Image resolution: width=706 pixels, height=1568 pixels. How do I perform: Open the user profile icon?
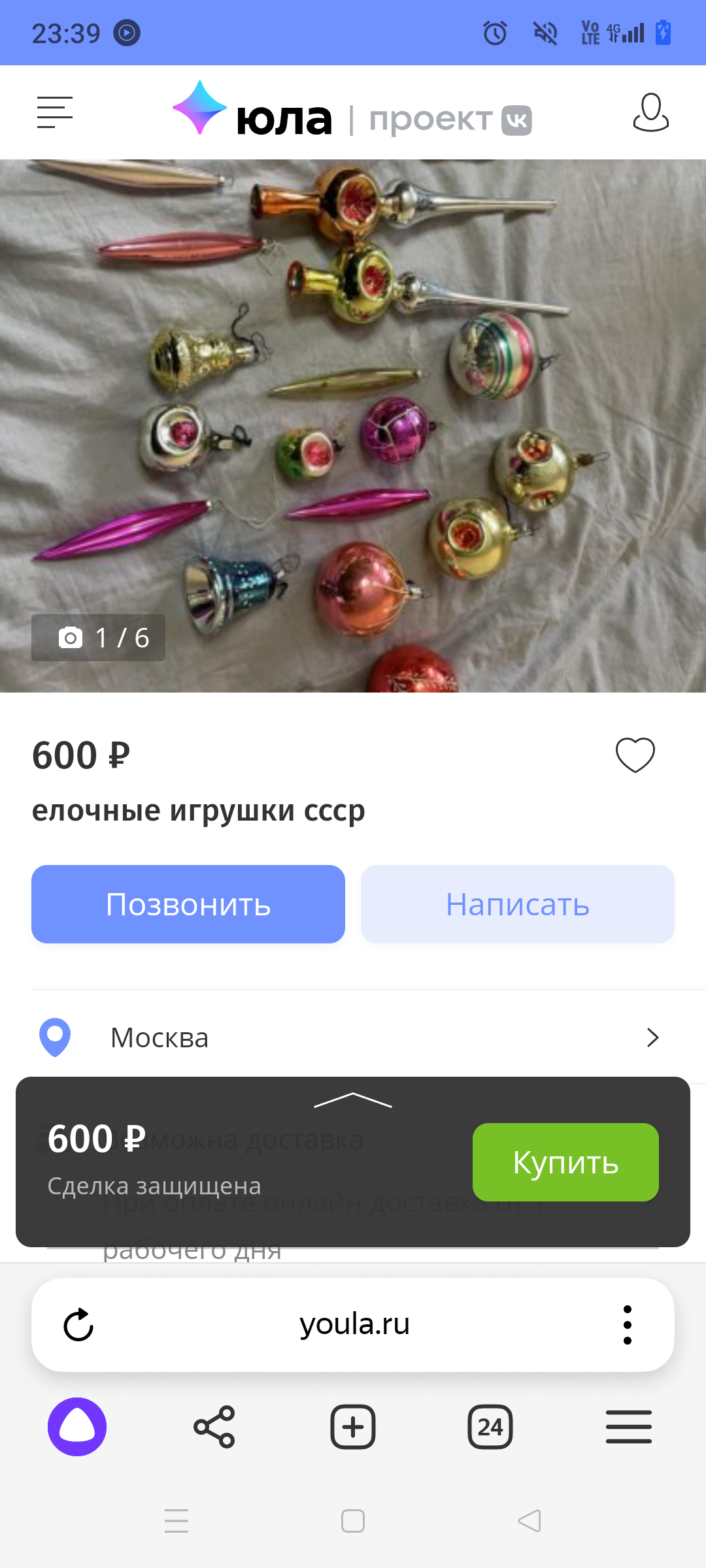(650, 112)
